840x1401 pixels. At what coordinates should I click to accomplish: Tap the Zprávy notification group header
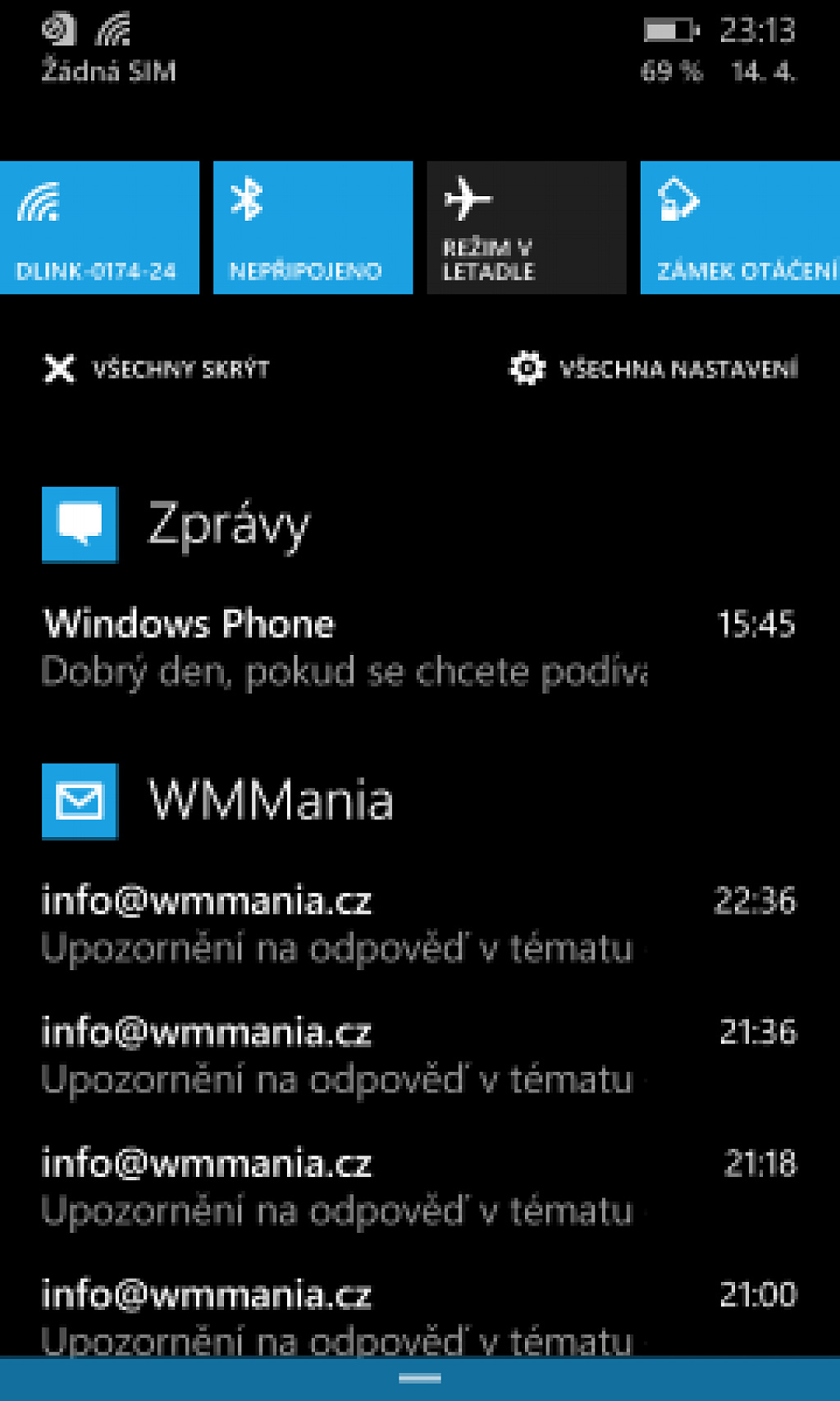pyautogui.click(x=177, y=524)
